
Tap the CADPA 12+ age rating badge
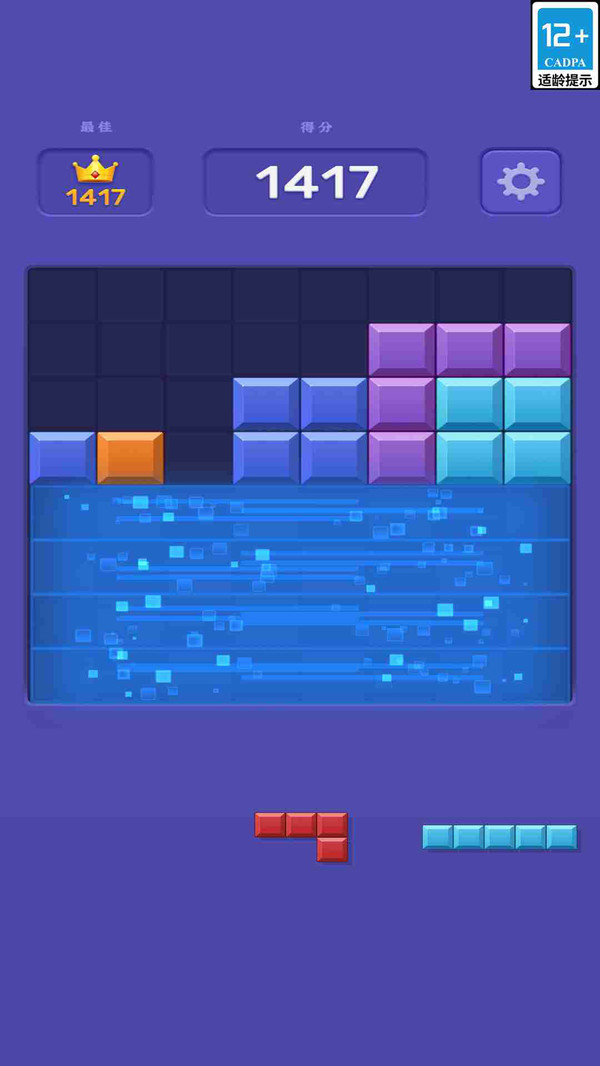tap(565, 45)
